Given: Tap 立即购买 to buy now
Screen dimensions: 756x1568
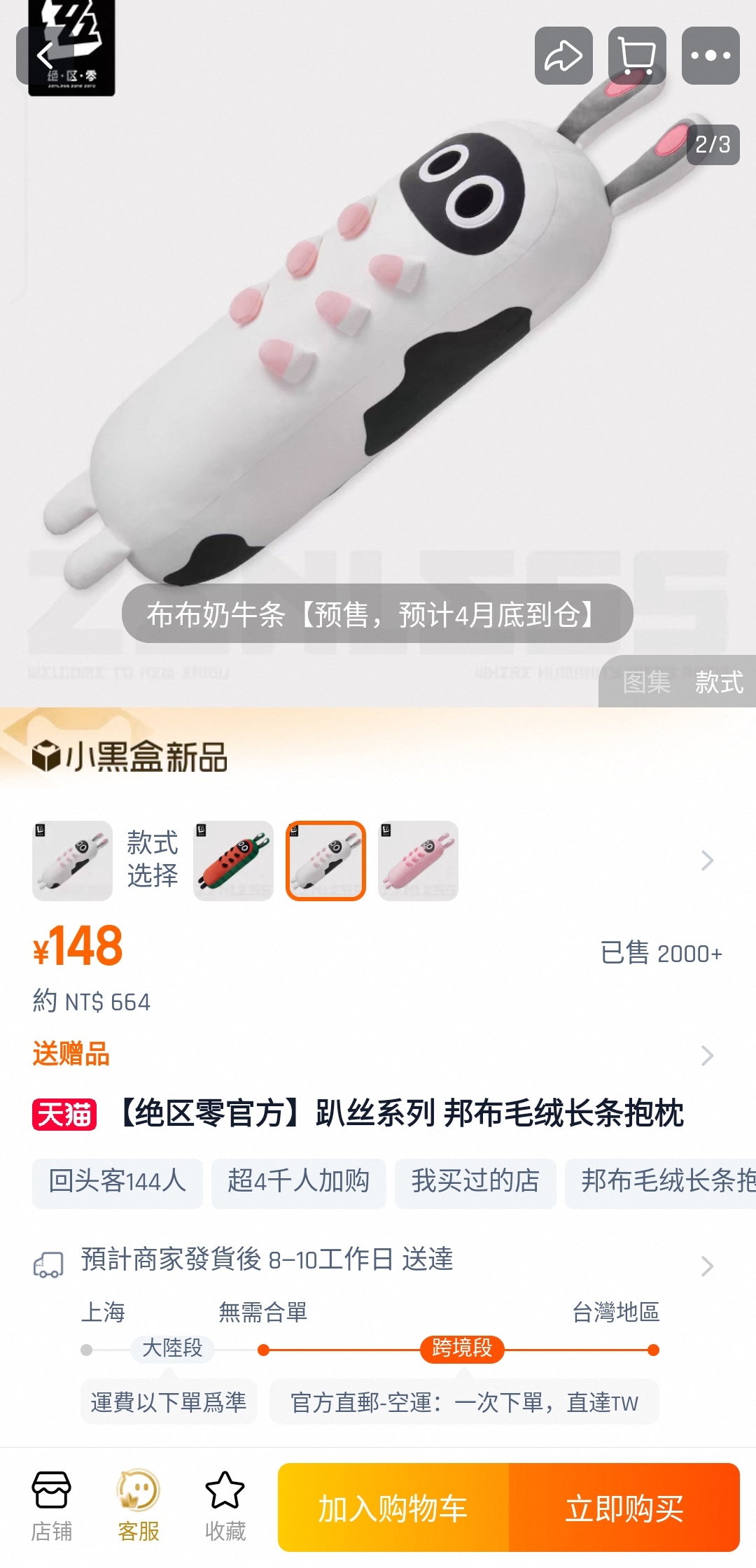Looking at the screenshot, I should pyautogui.click(x=624, y=1507).
